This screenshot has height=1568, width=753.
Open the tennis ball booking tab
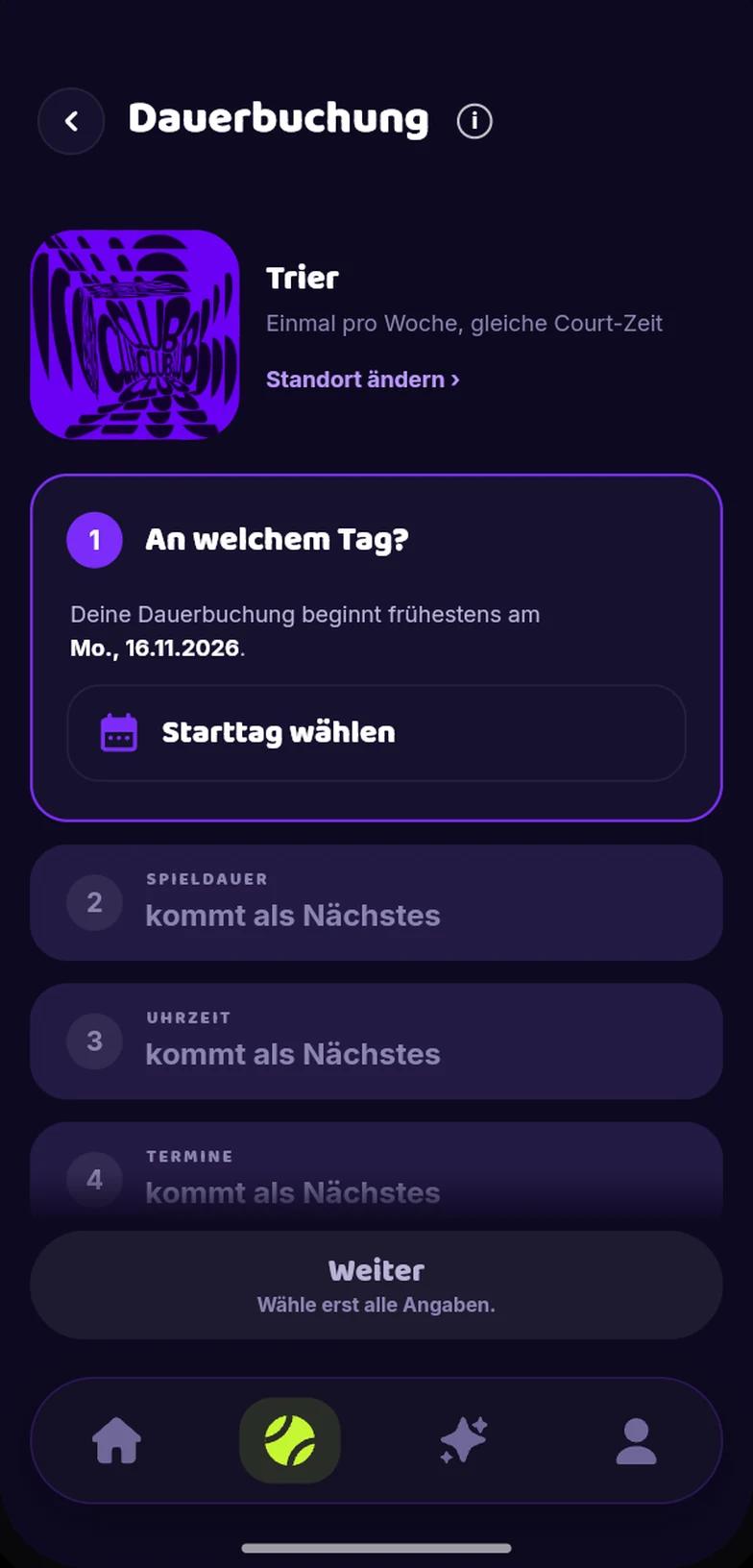click(290, 1441)
